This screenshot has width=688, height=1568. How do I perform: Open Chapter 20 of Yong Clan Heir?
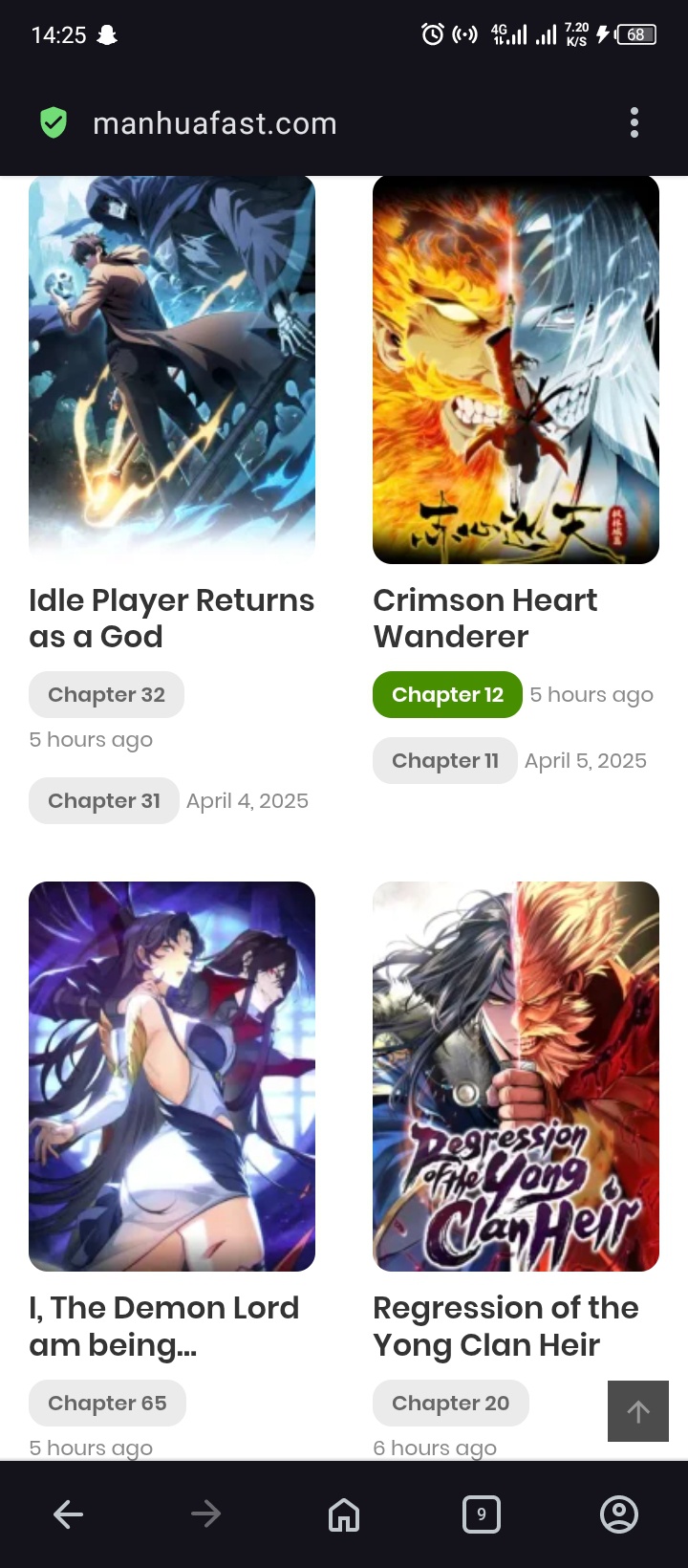[451, 1403]
